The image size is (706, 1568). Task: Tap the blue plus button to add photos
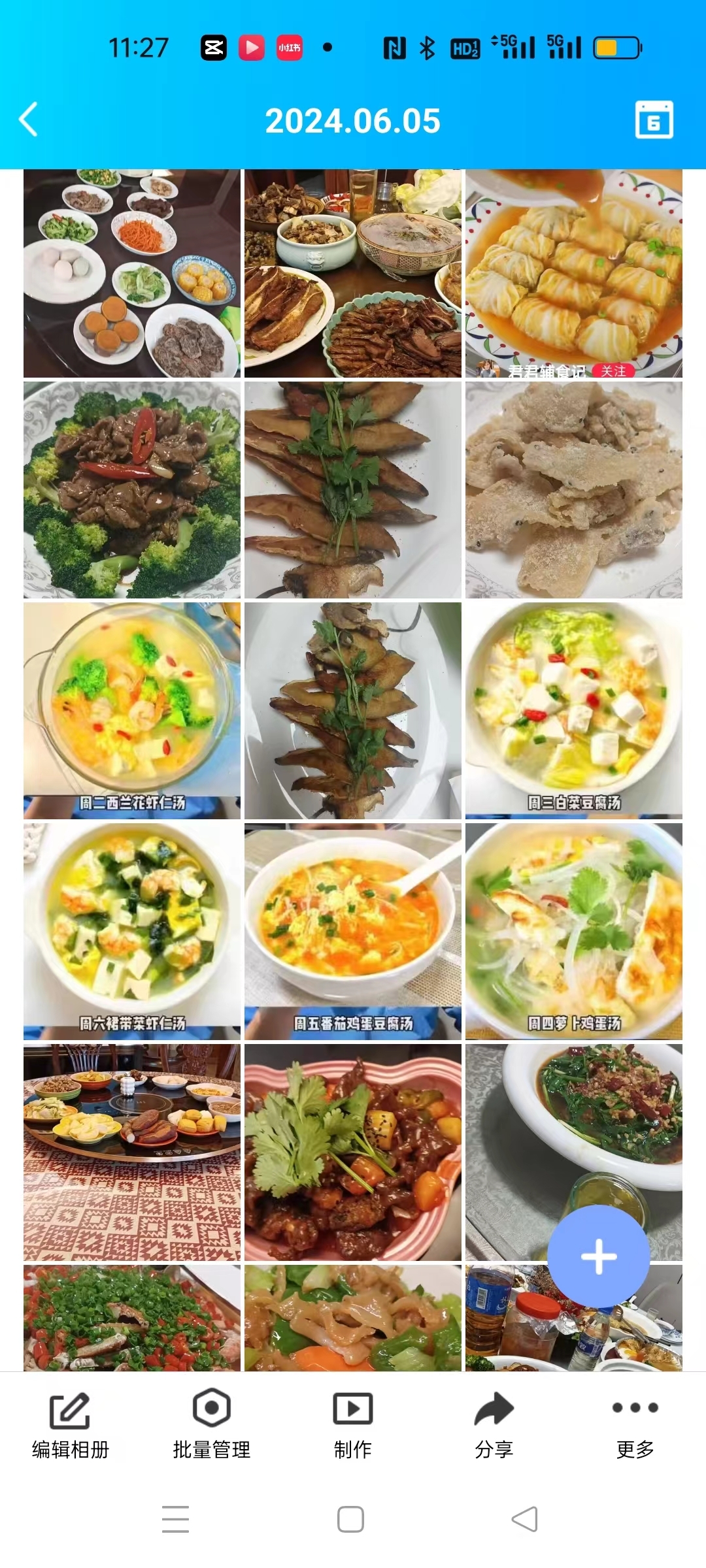598,1256
